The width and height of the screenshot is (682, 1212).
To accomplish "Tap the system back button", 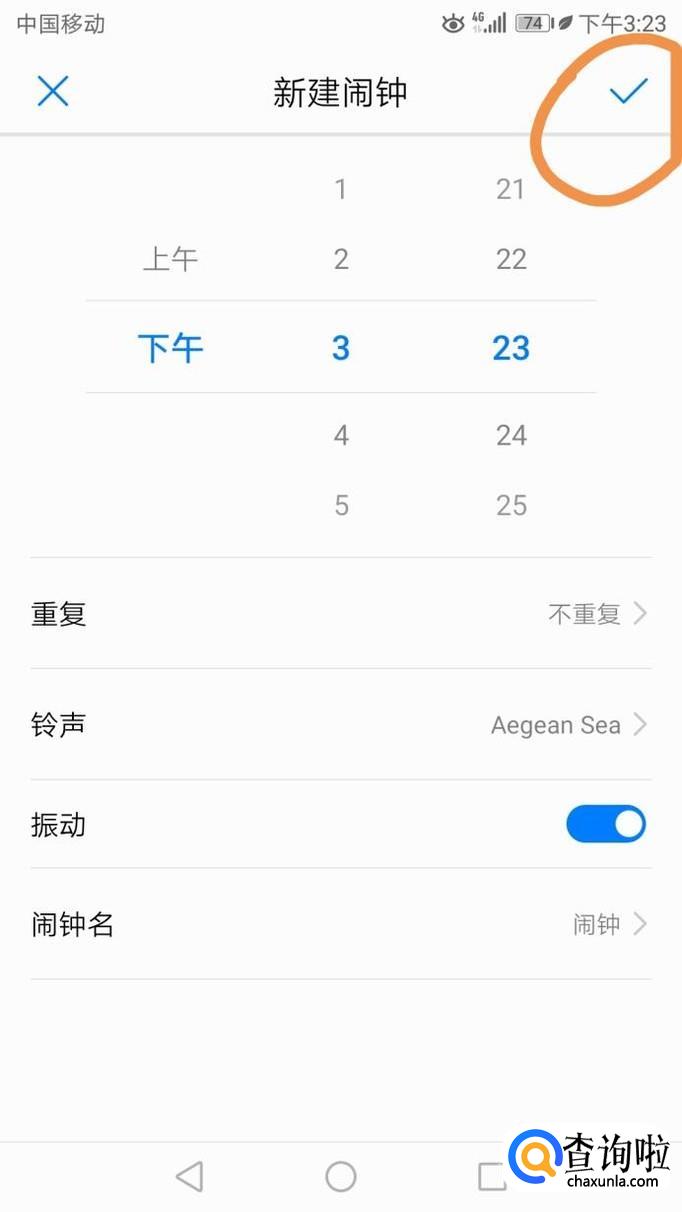I will click(189, 1176).
